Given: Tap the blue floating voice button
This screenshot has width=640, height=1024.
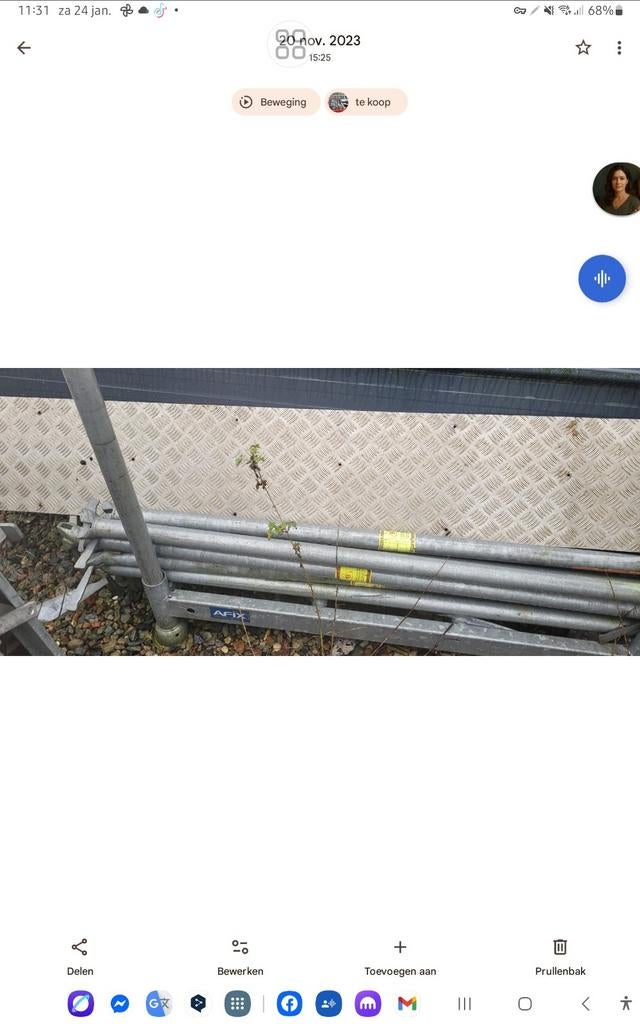Looking at the screenshot, I should point(602,279).
